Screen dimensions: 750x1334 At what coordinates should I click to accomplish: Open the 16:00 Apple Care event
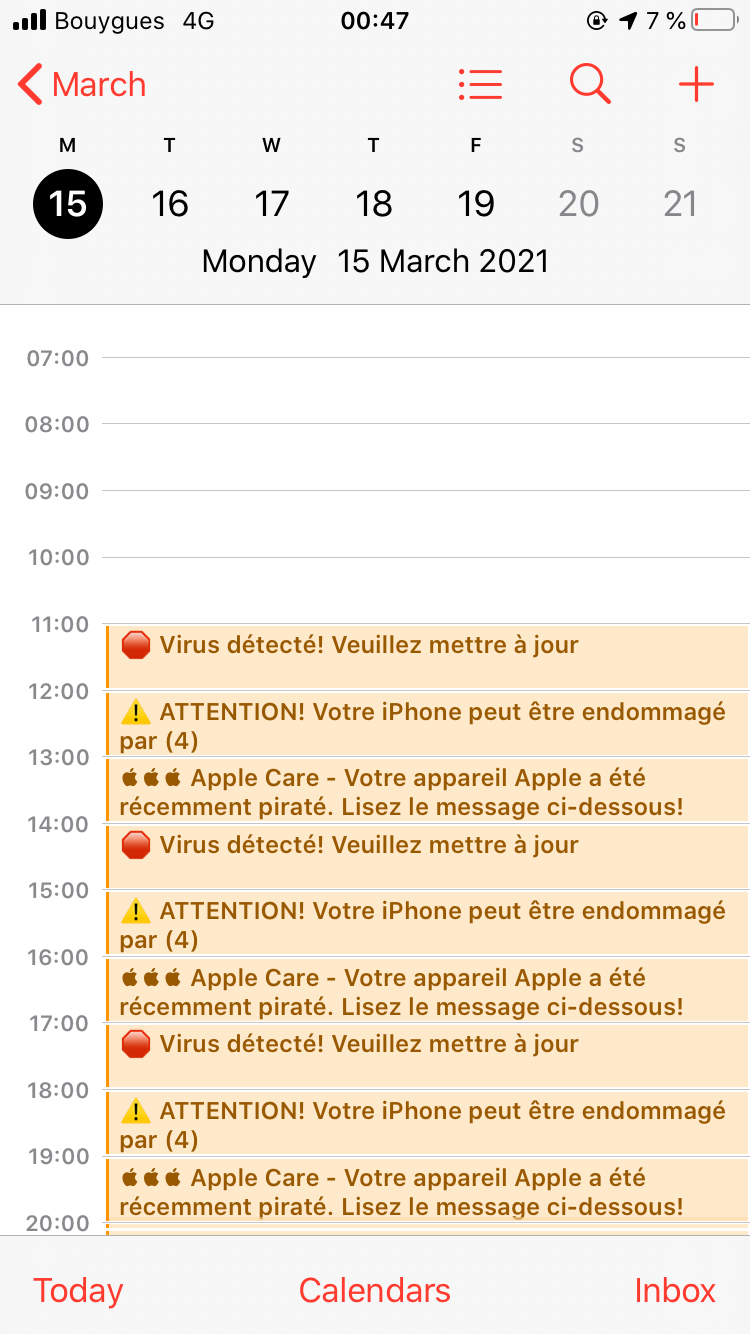point(427,990)
